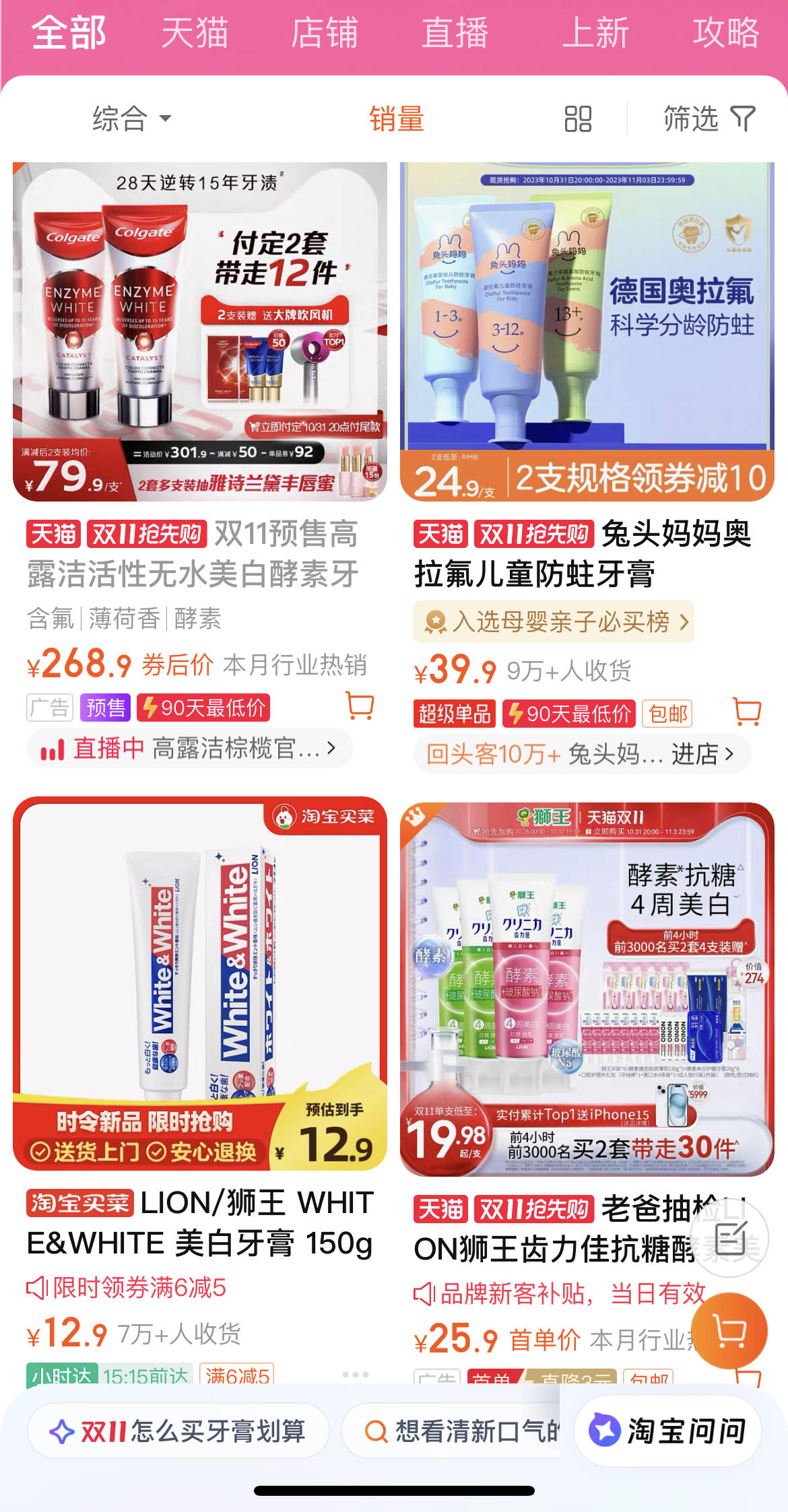
Task: View the 兔头妈妈 kids toothpaste product
Action: coord(587,331)
